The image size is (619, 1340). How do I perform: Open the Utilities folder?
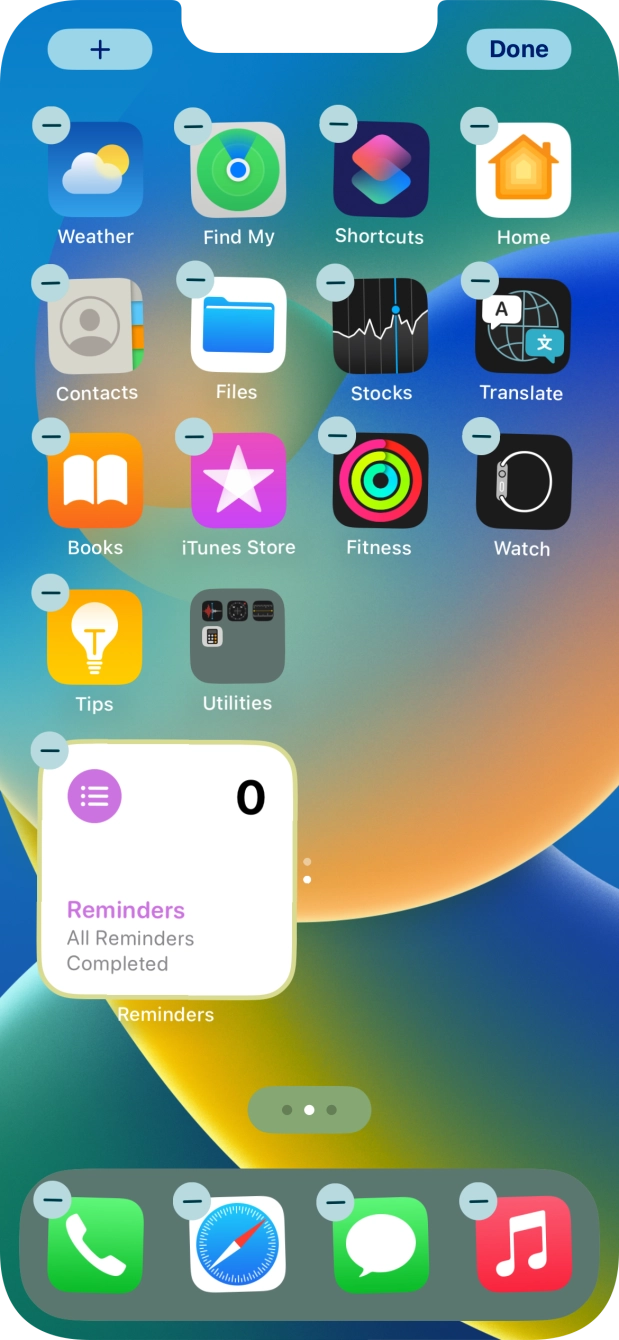(238, 637)
